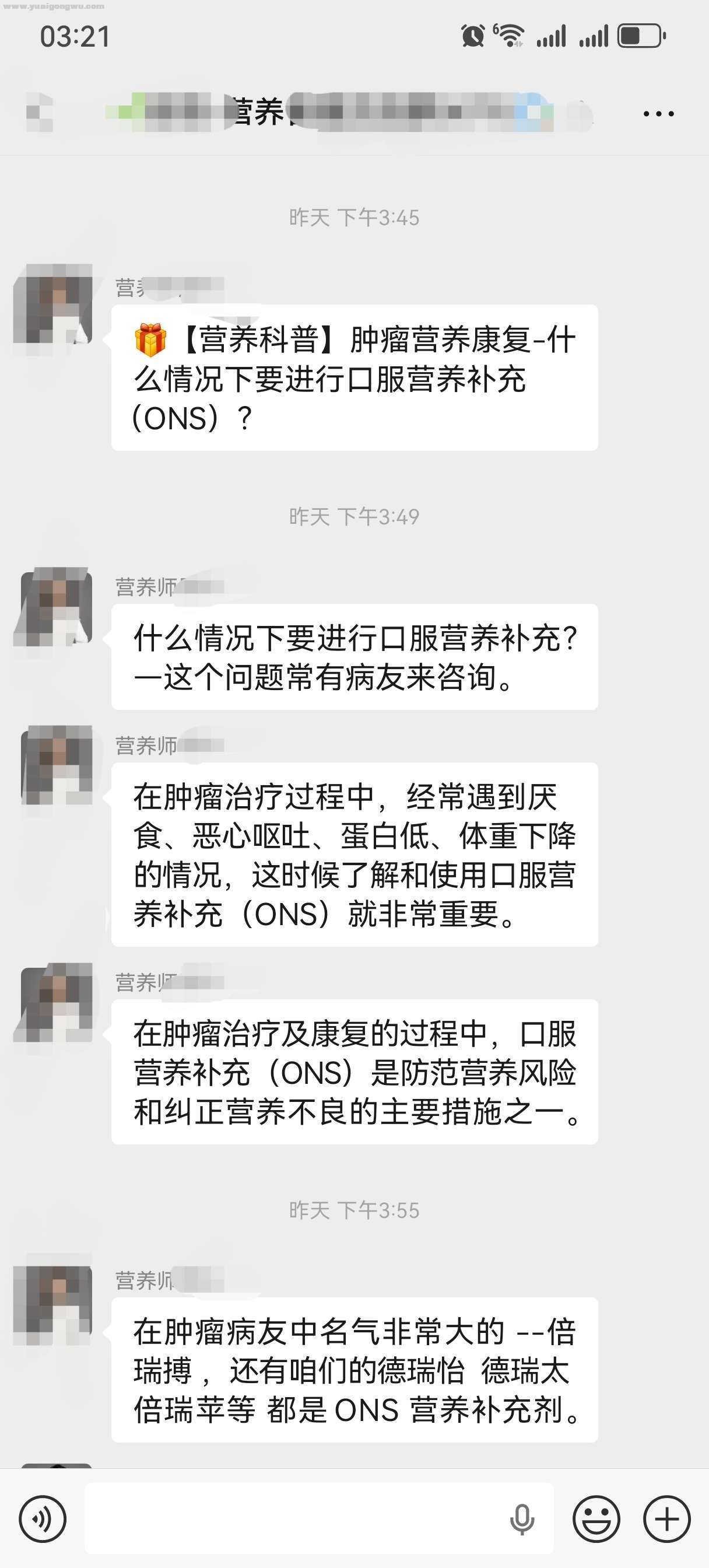Screen dimensions: 709x1568
Task: Open the emoji smiley picker
Action: [x=597, y=1518]
